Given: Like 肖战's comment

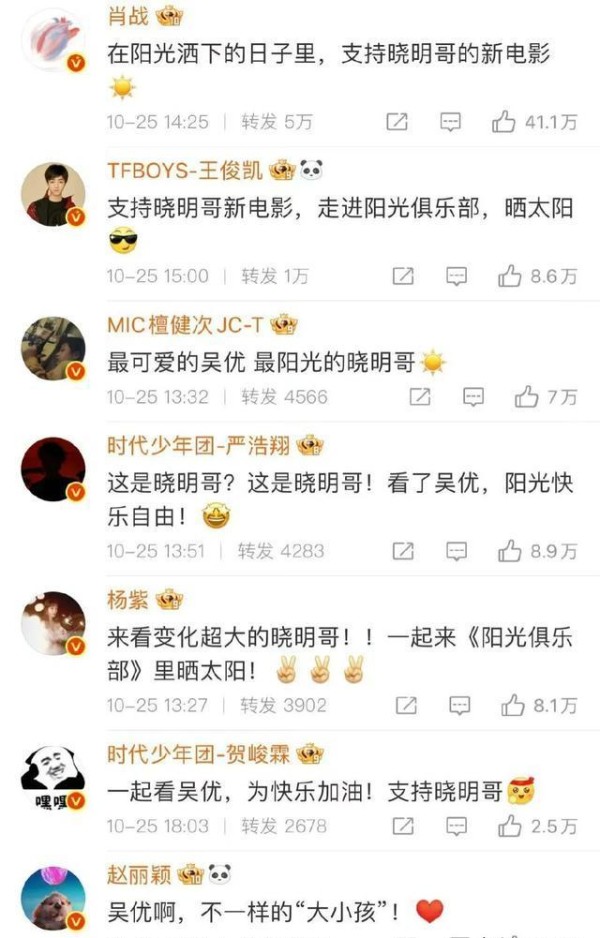Looking at the screenshot, I should (x=507, y=122).
